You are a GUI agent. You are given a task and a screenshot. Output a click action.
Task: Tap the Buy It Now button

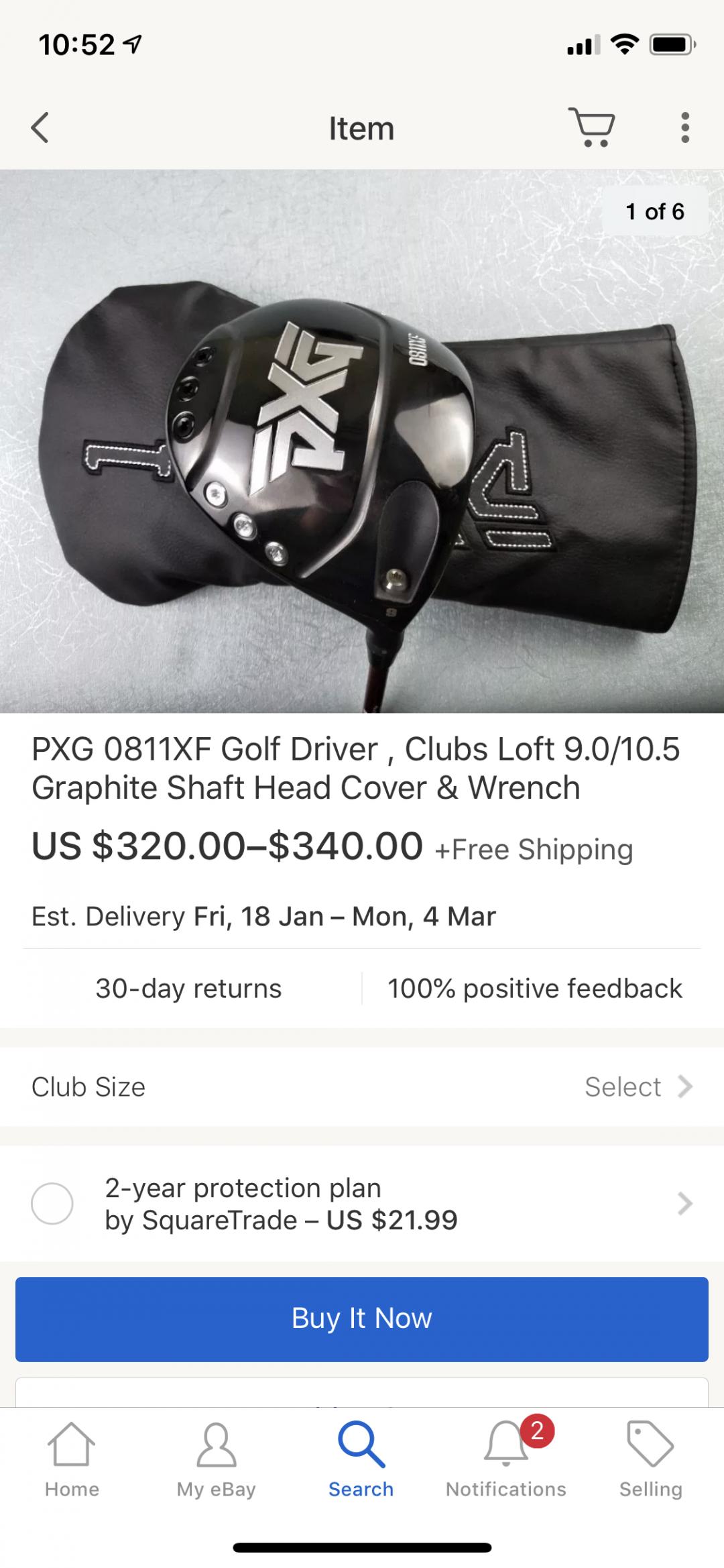pos(362,1319)
